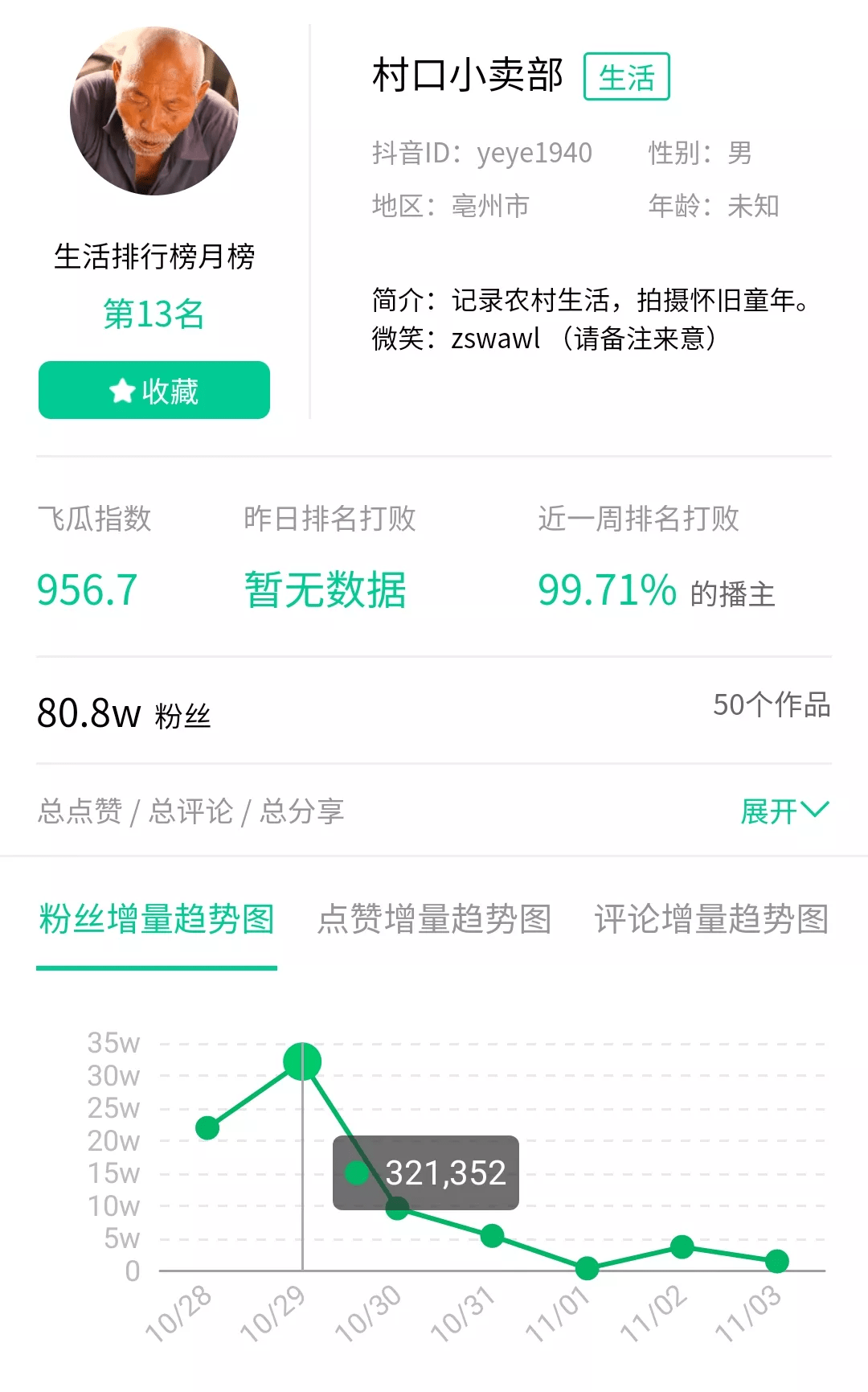This screenshot has width=868, height=1392.
Task: Select the 10/31 point on the fan trend chart
Action: point(490,1235)
